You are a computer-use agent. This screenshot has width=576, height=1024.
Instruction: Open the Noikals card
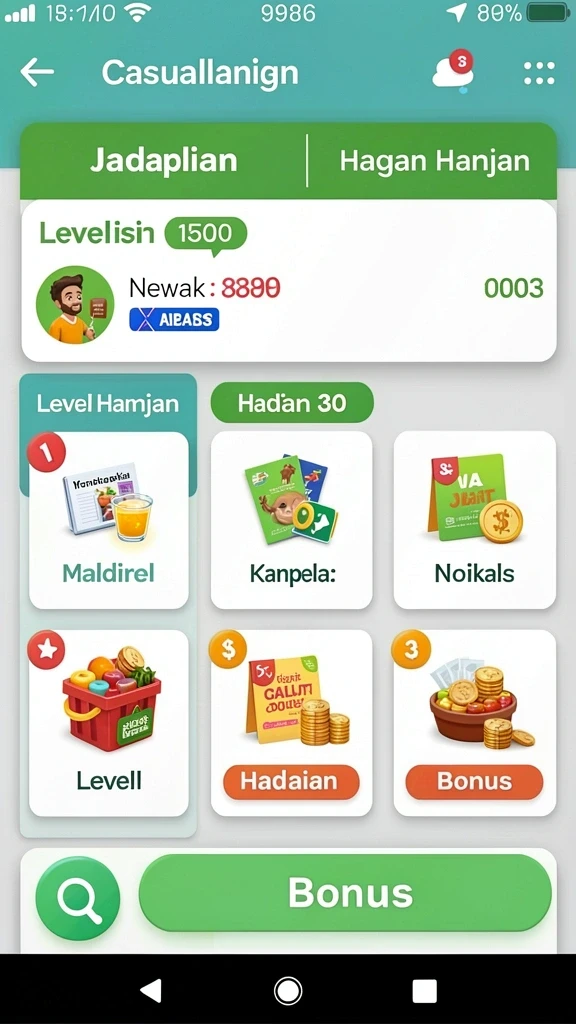tap(474, 520)
